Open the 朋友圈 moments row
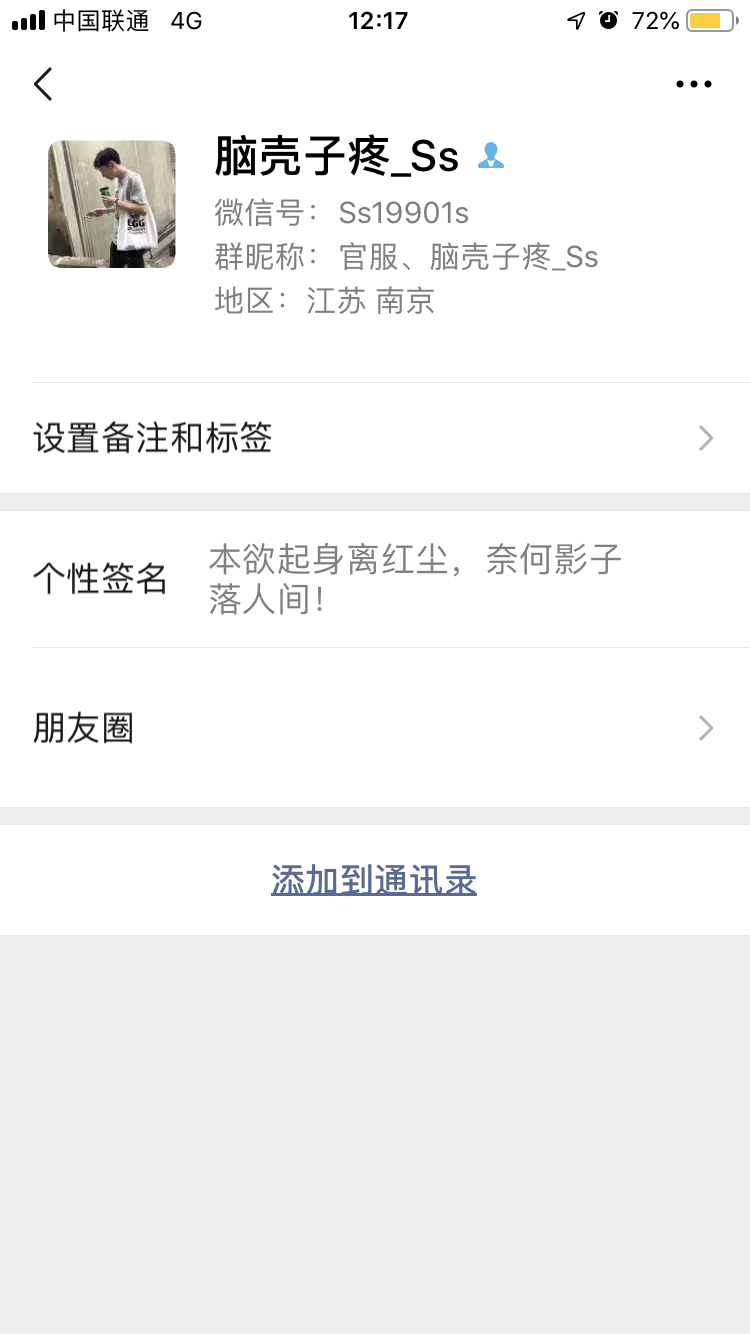Viewport: 750px width, 1334px height. [375, 728]
